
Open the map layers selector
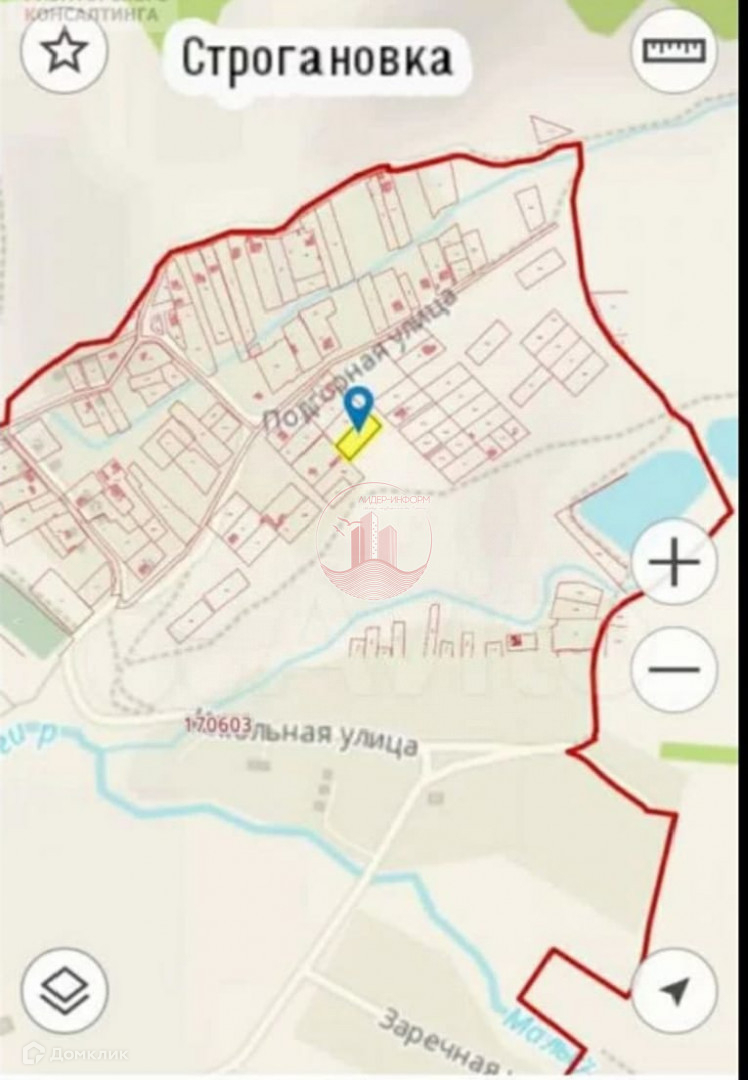point(65,990)
